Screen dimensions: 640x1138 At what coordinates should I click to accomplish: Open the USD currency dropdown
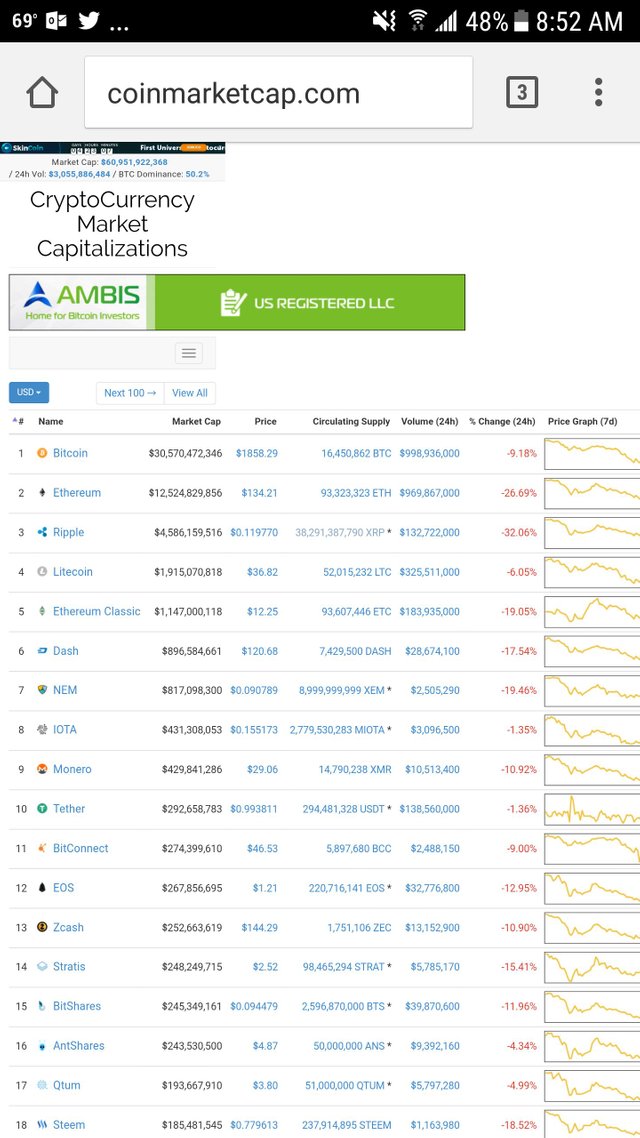pyautogui.click(x=29, y=393)
